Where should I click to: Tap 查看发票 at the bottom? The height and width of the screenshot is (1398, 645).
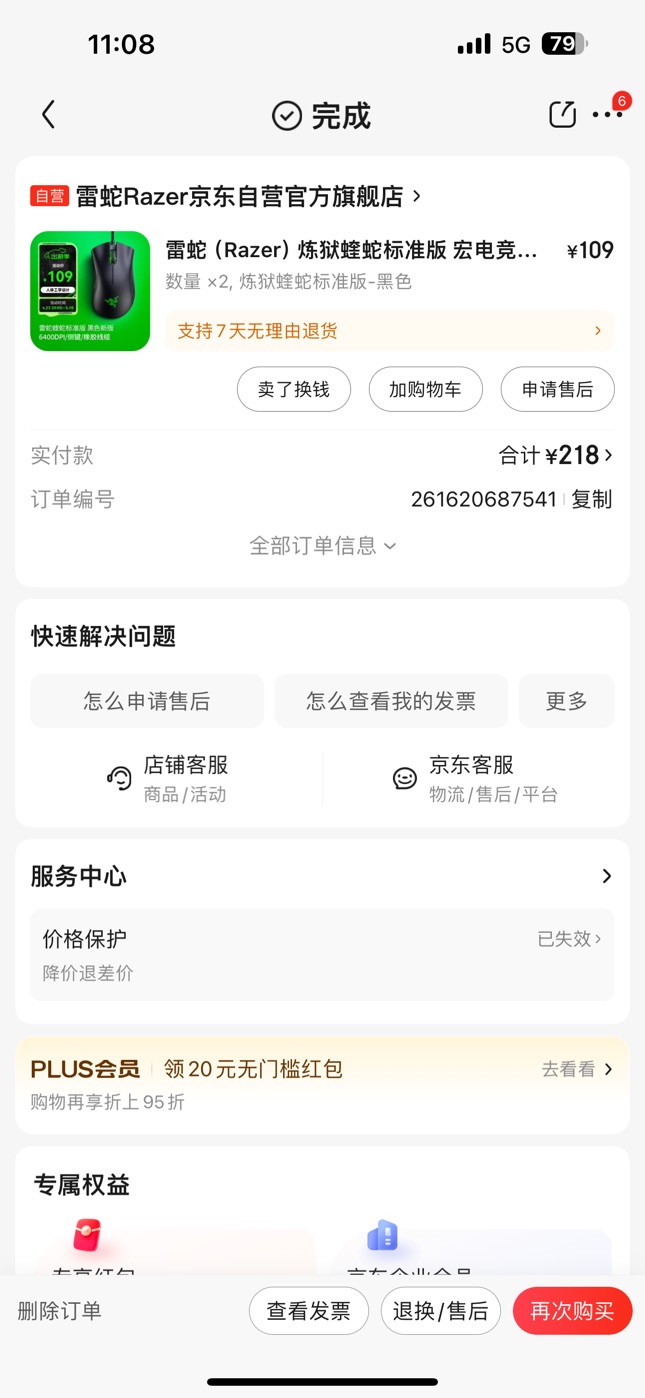coord(309,1310)
